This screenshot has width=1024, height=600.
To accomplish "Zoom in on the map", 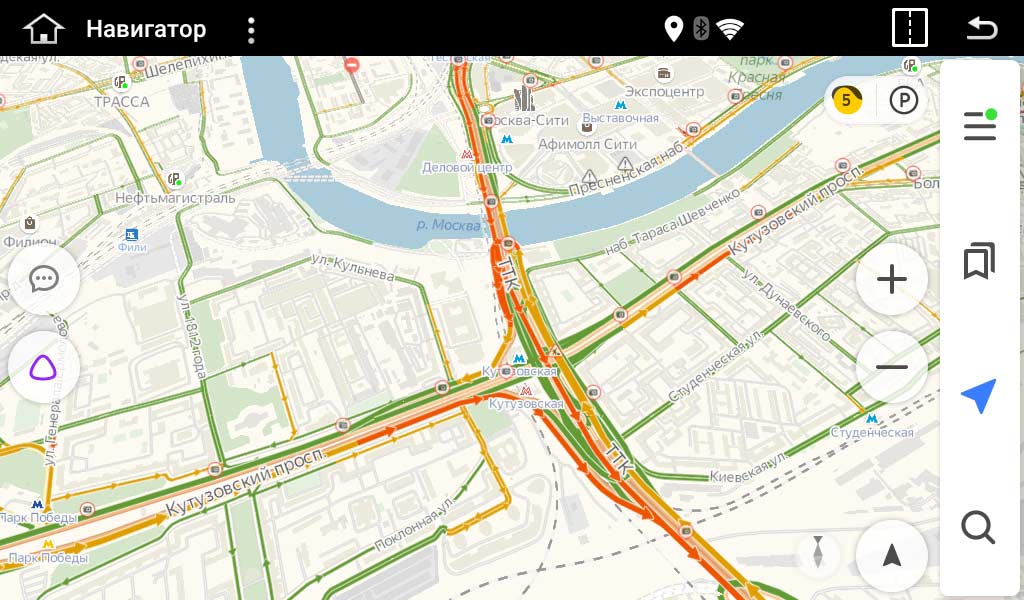I will (x=891, y=279).
